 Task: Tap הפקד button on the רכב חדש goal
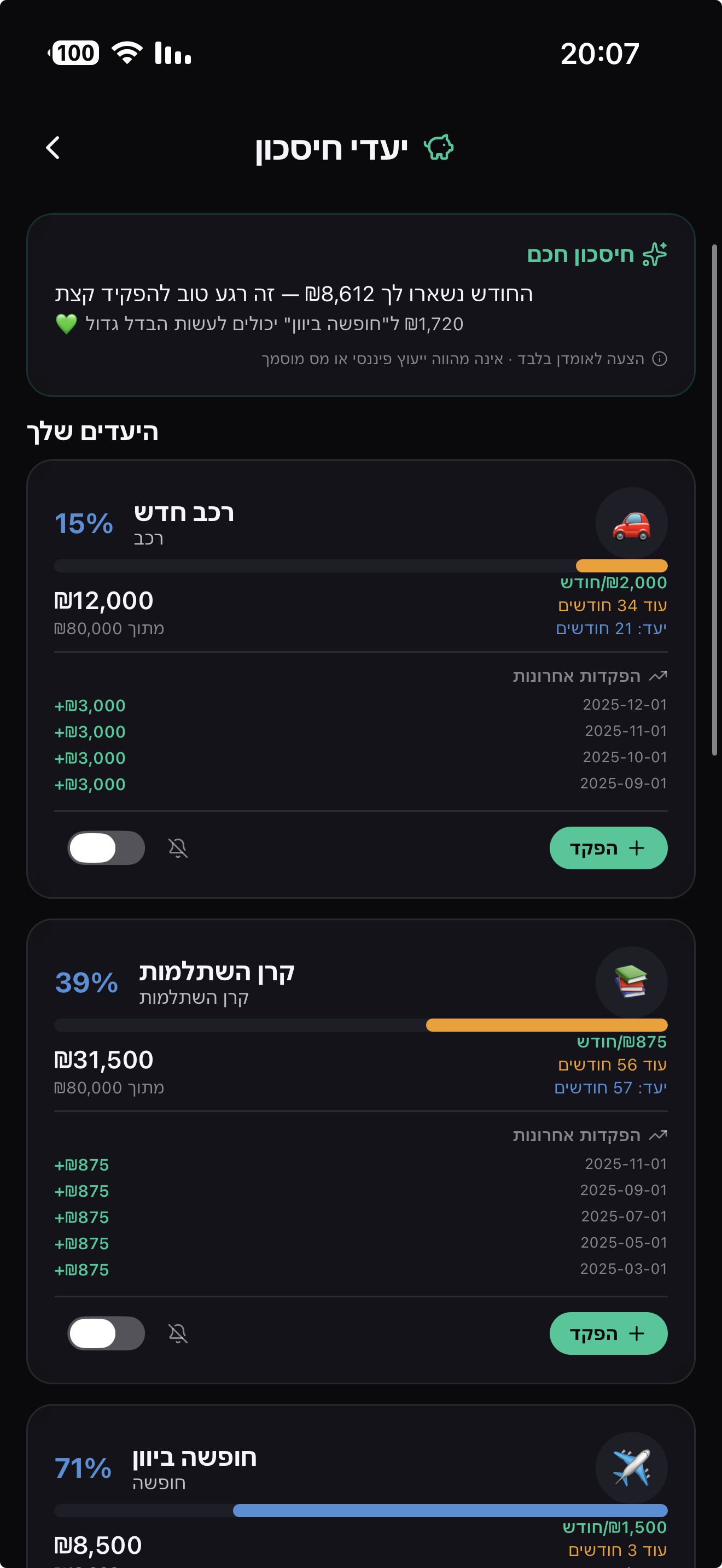click(x=608, y=847)
